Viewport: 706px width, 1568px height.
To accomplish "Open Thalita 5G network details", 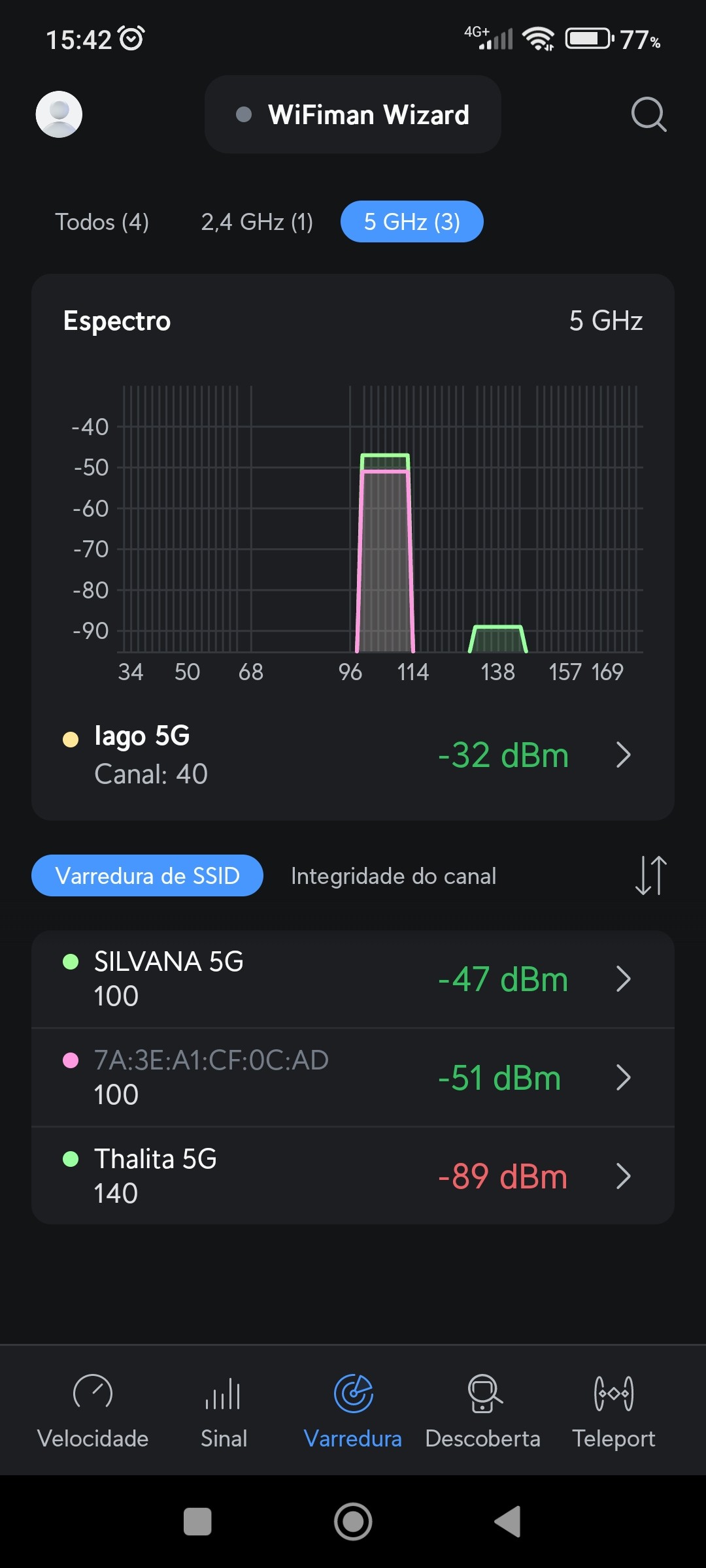I will click(353, 1176).
